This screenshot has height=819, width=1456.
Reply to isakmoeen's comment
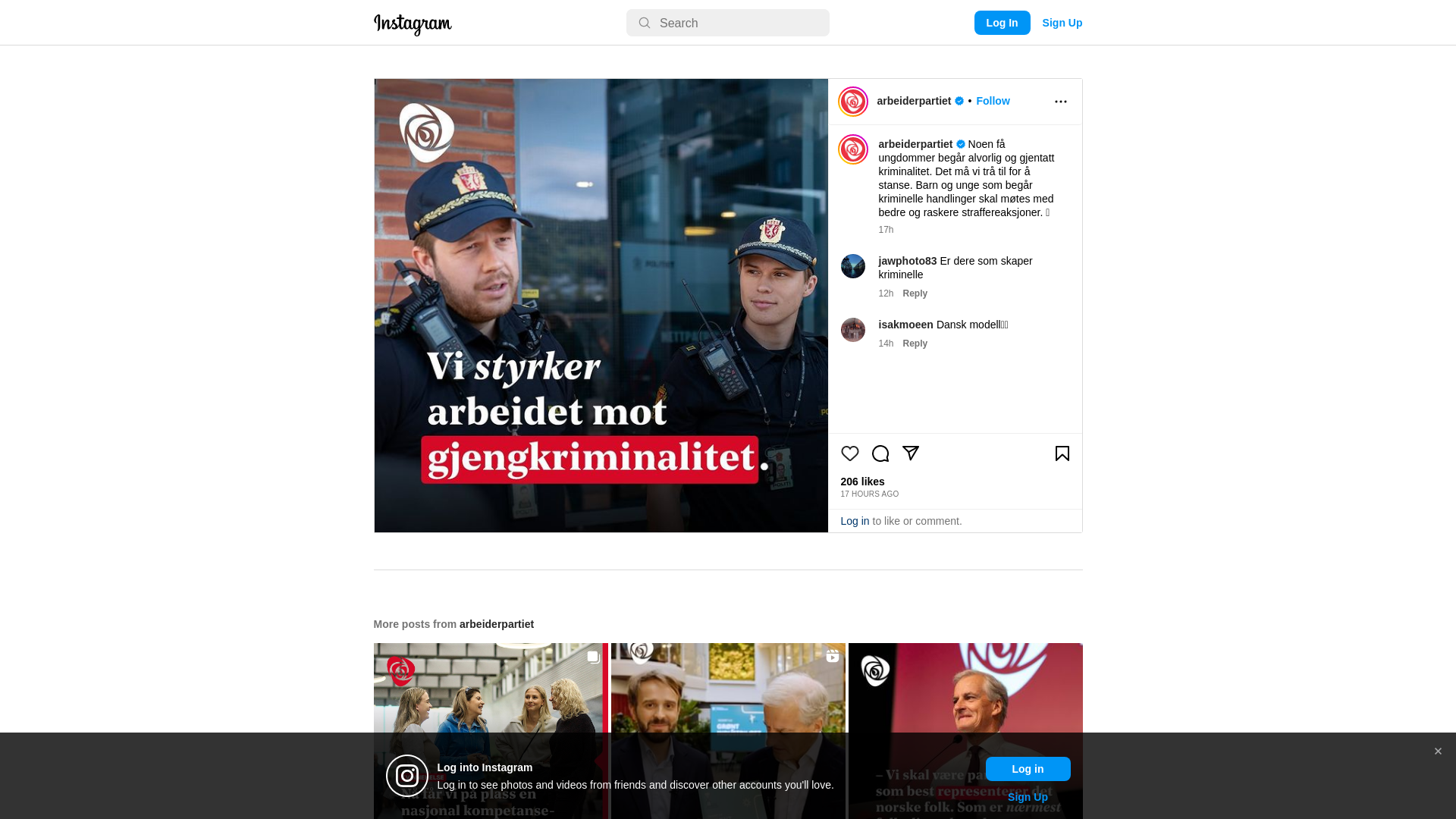coord(915,344)
